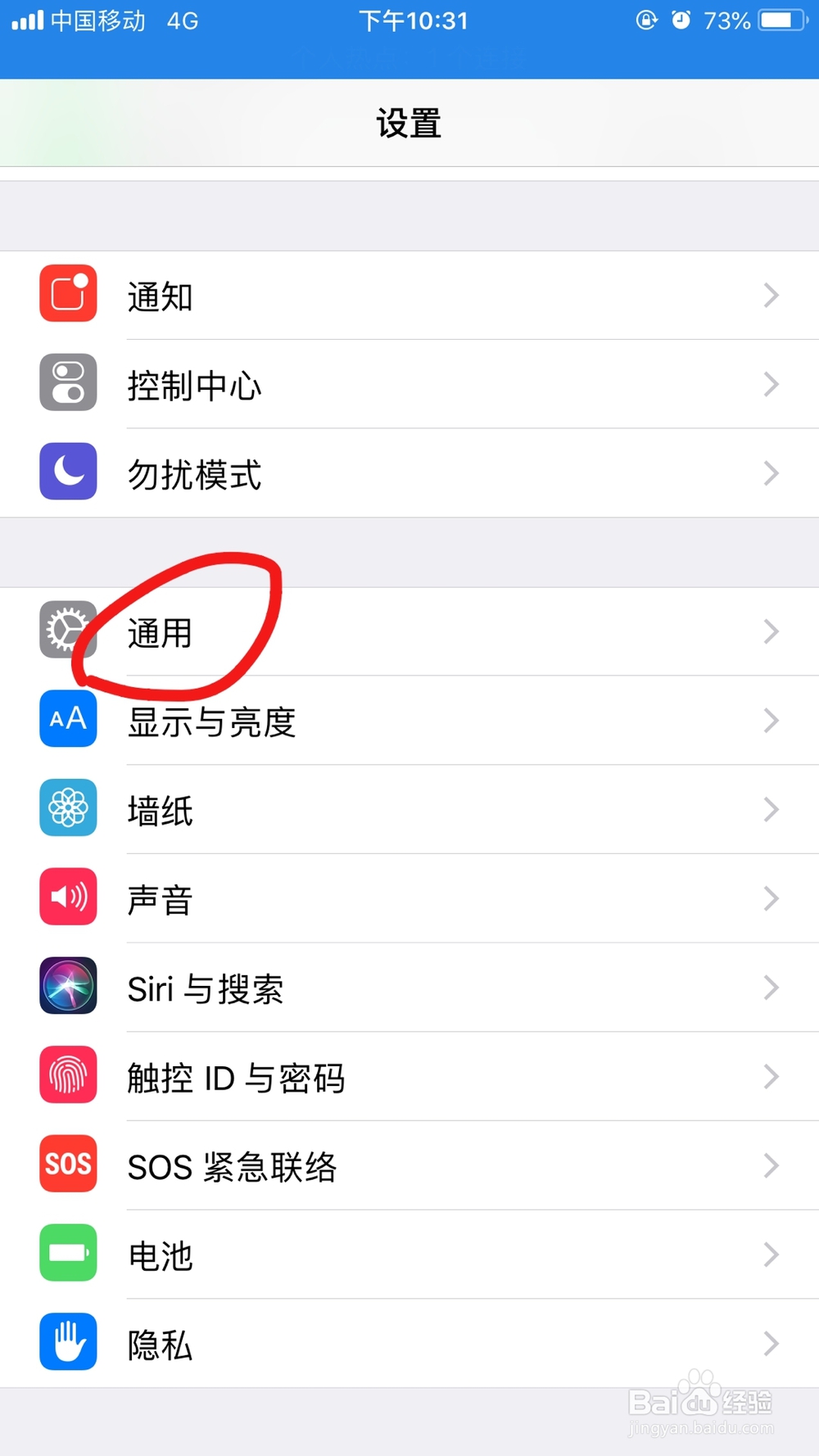Tap the SOS emergency icon
Image resolution: width=819 pixels, height=1456 pixels.
[x=68, y=1164]
